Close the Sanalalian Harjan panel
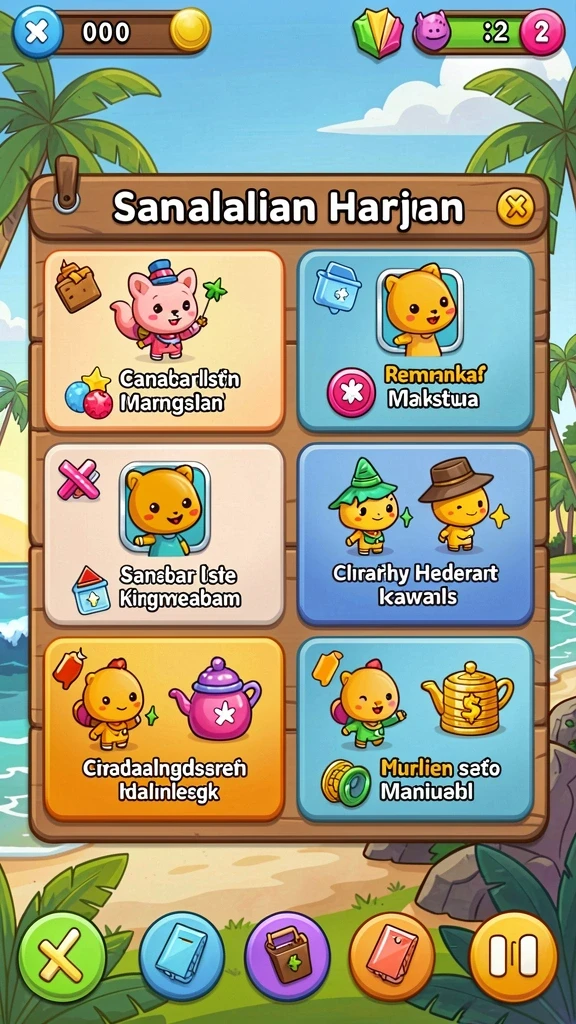Viewport: 576px width, 1024px height. [x=515, y=208]
